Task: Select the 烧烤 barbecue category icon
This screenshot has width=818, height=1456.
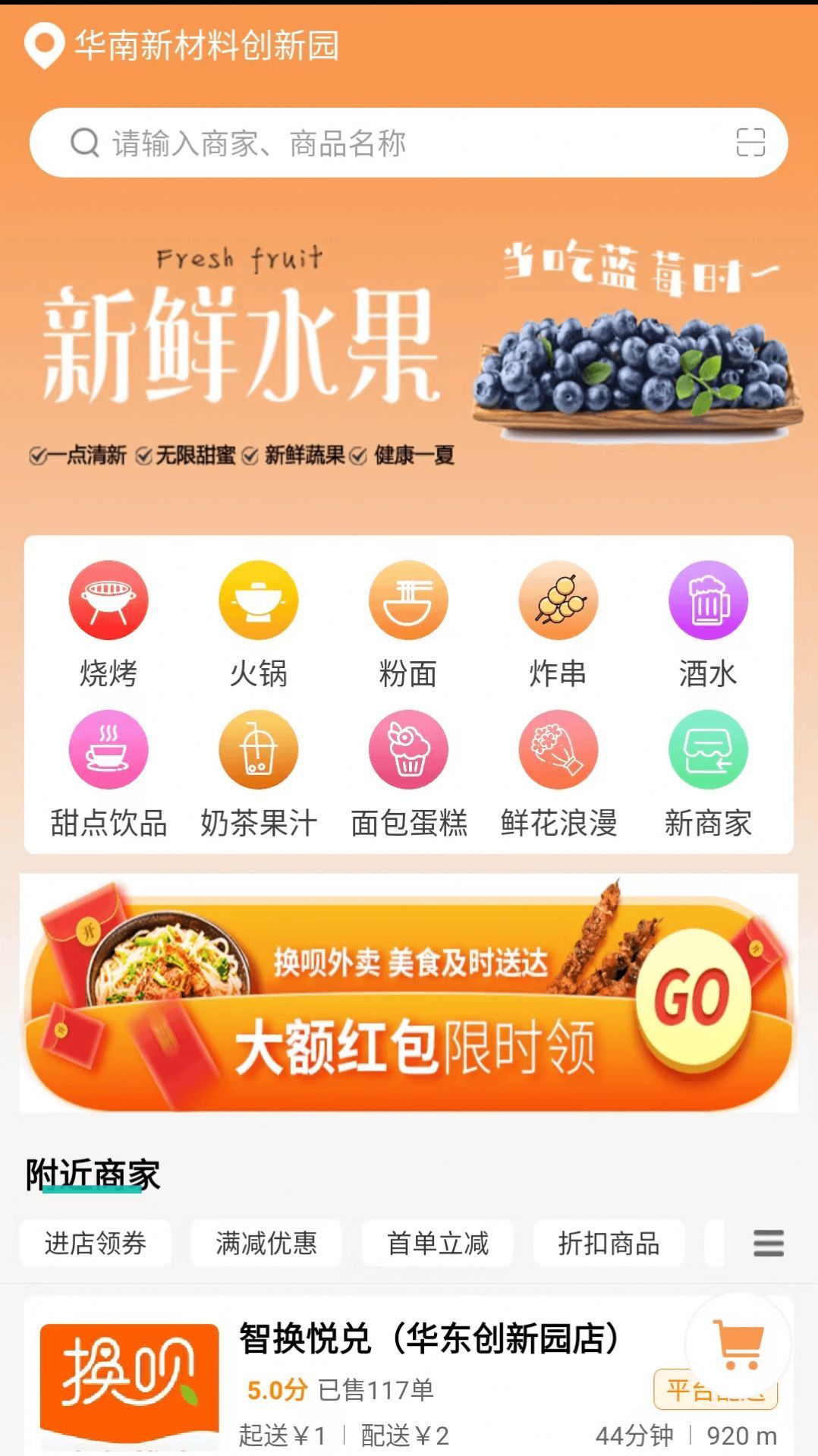Action: [108, 600]
